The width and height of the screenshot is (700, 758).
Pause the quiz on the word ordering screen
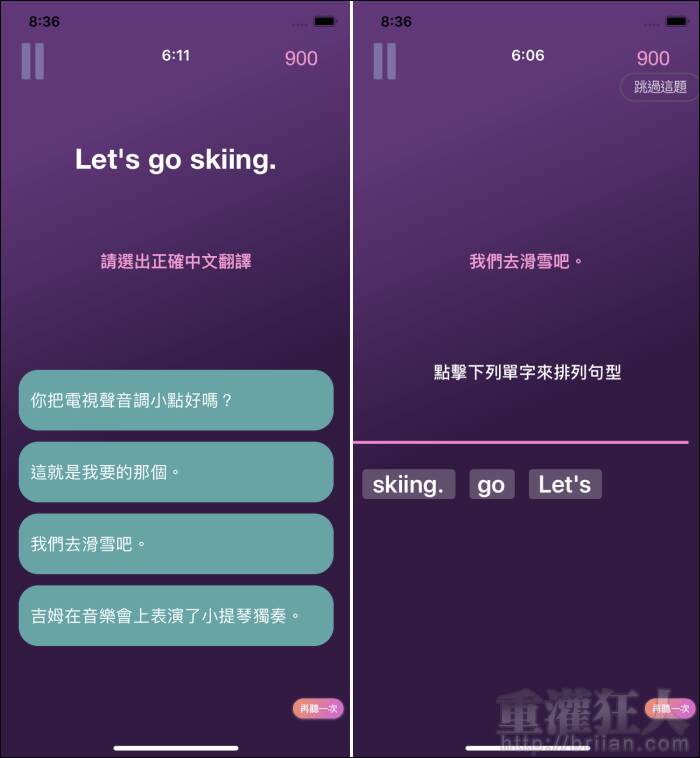385,60
